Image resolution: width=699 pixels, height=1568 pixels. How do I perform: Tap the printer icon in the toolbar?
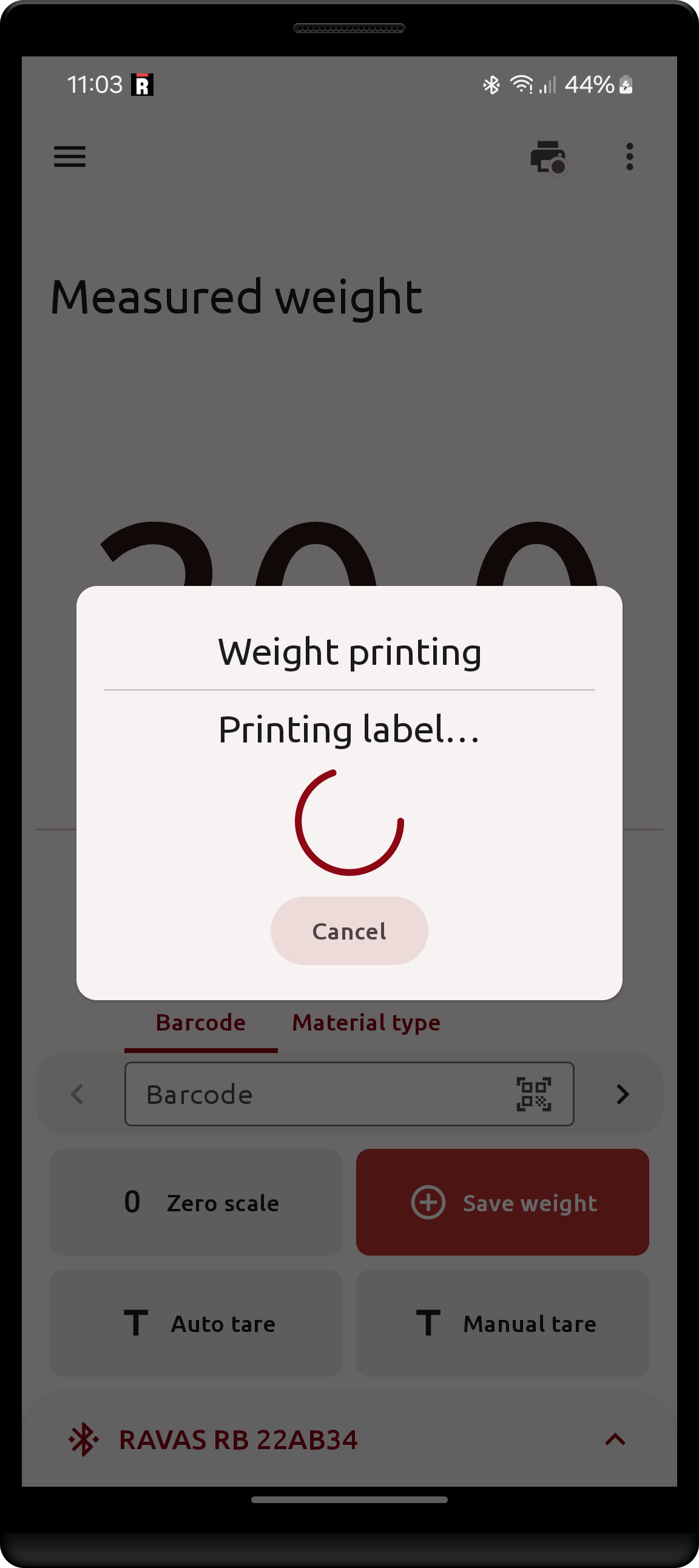click(x=547, y=157)
